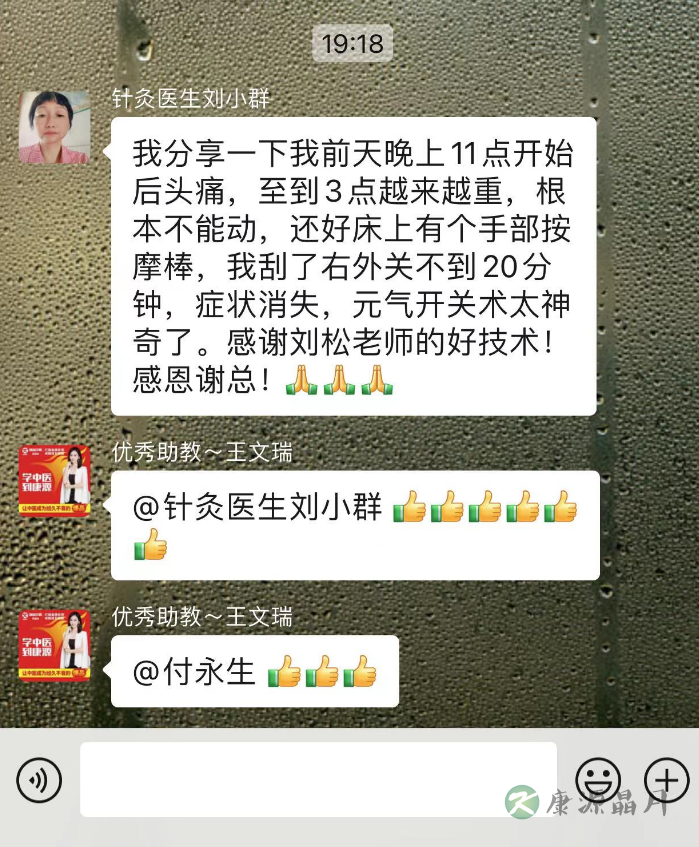Screen dimensions: 699x847
Task: Switch to voice message input
Action: pyautogui.click(x=39, y=780)
